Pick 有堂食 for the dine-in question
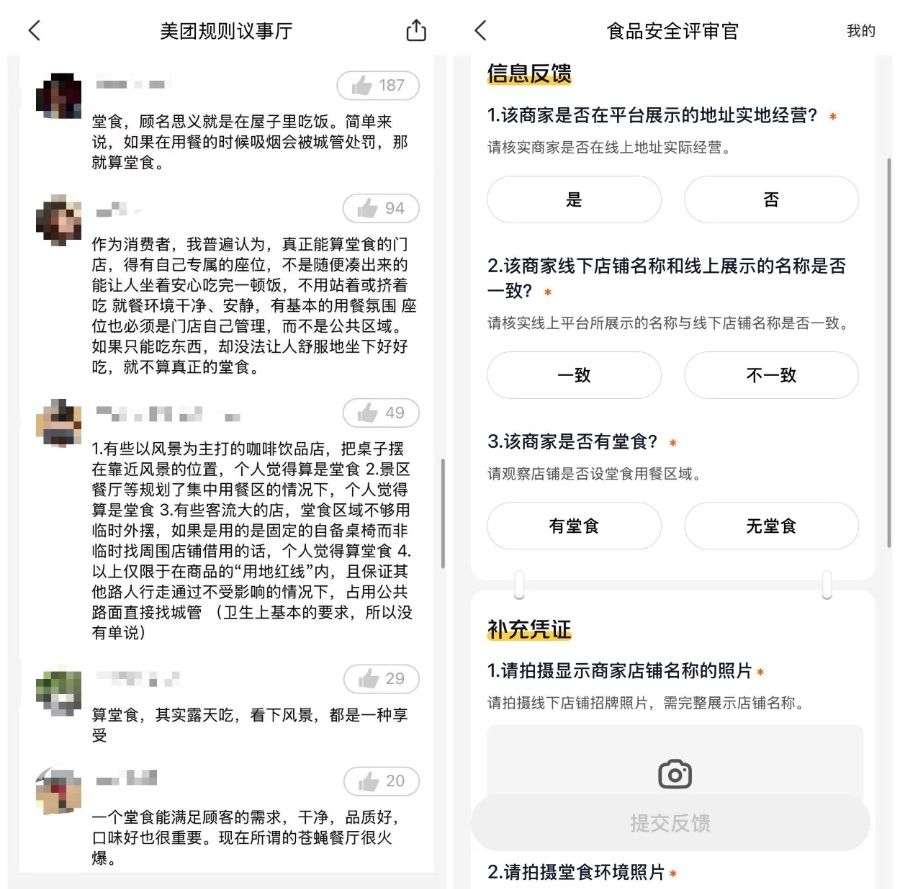This screenshot has height=889, width=900. [574, 526]
